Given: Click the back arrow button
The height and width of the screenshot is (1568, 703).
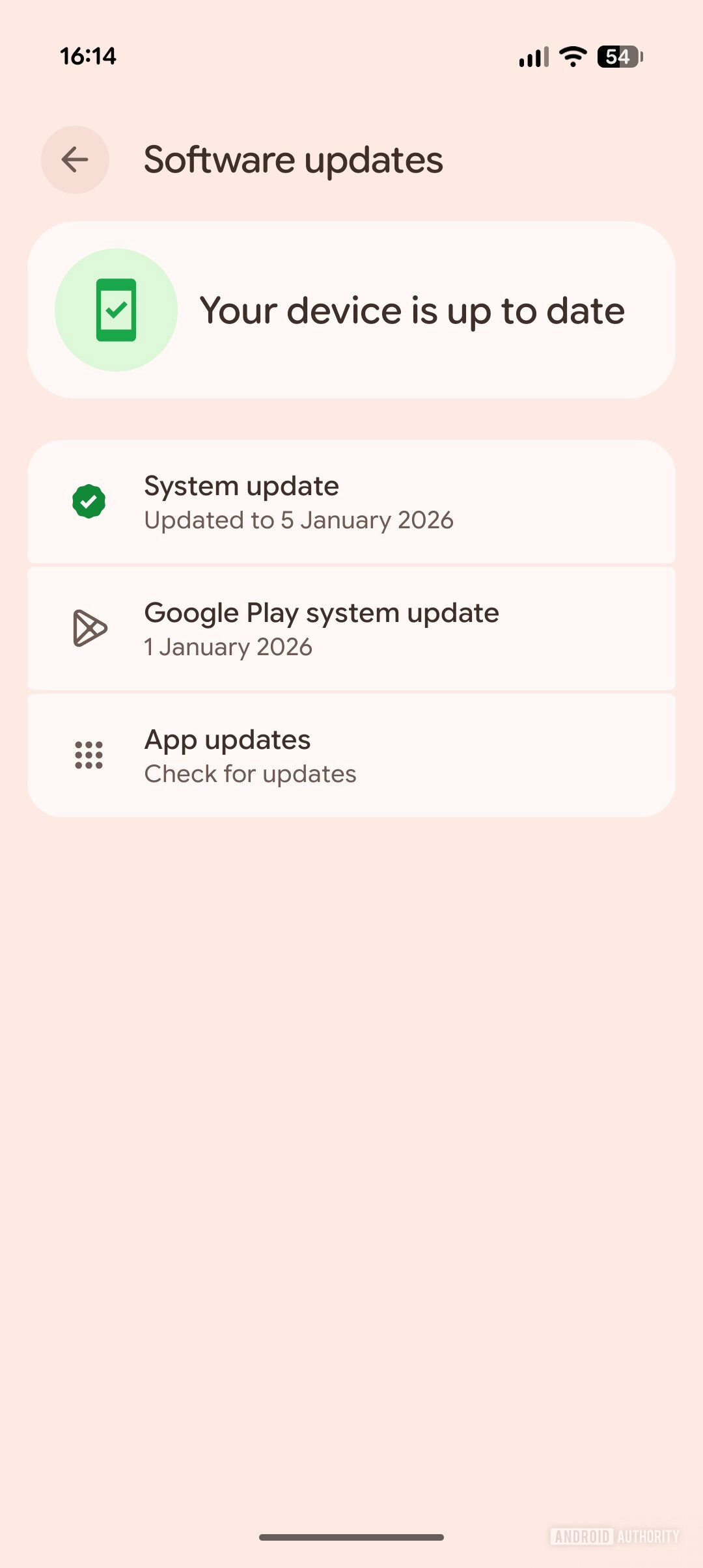Looking at the screenshot, I should pos(74,159).
